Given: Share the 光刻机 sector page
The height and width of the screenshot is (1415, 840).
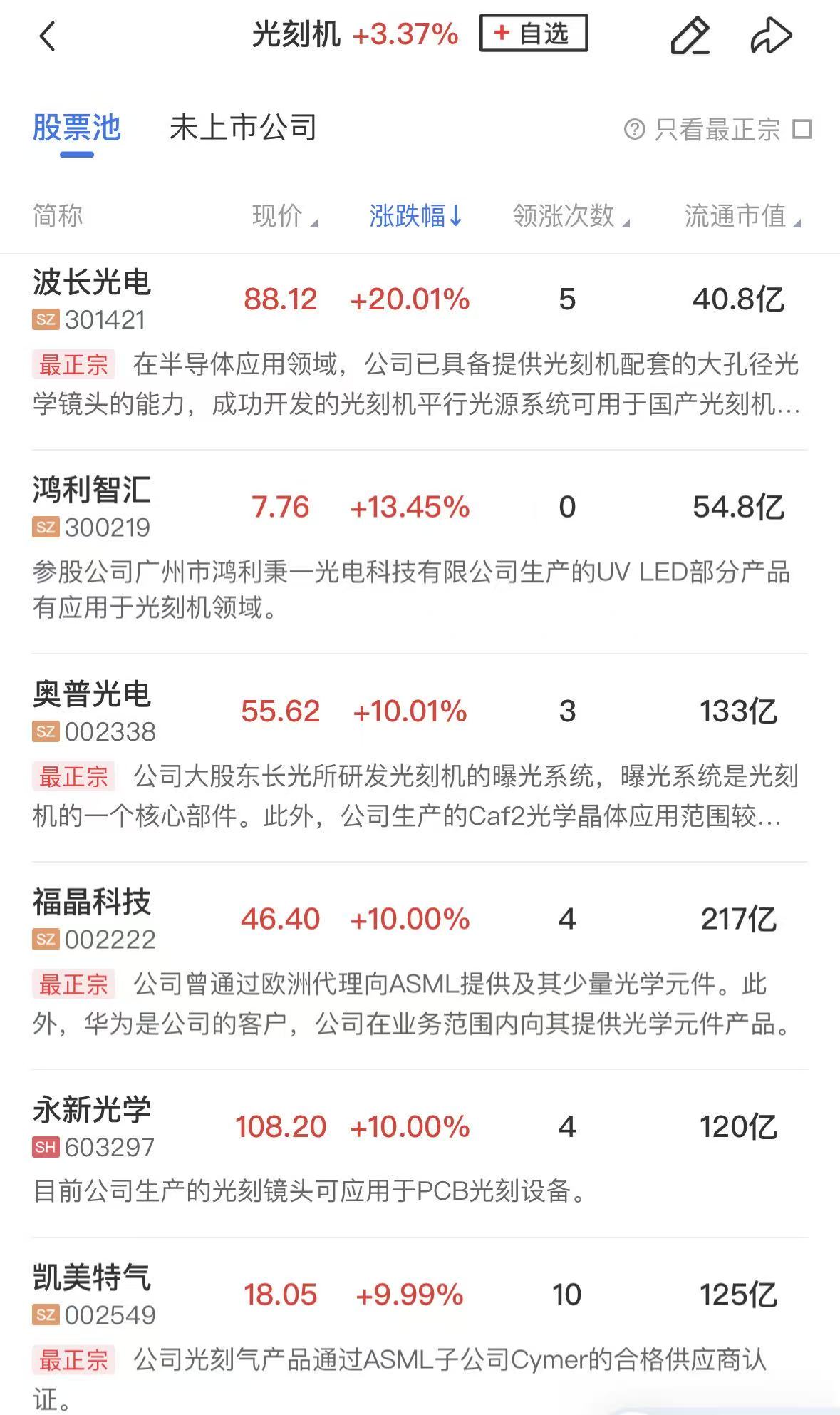Looking at the screenshot, I should (x=771, y=36).
